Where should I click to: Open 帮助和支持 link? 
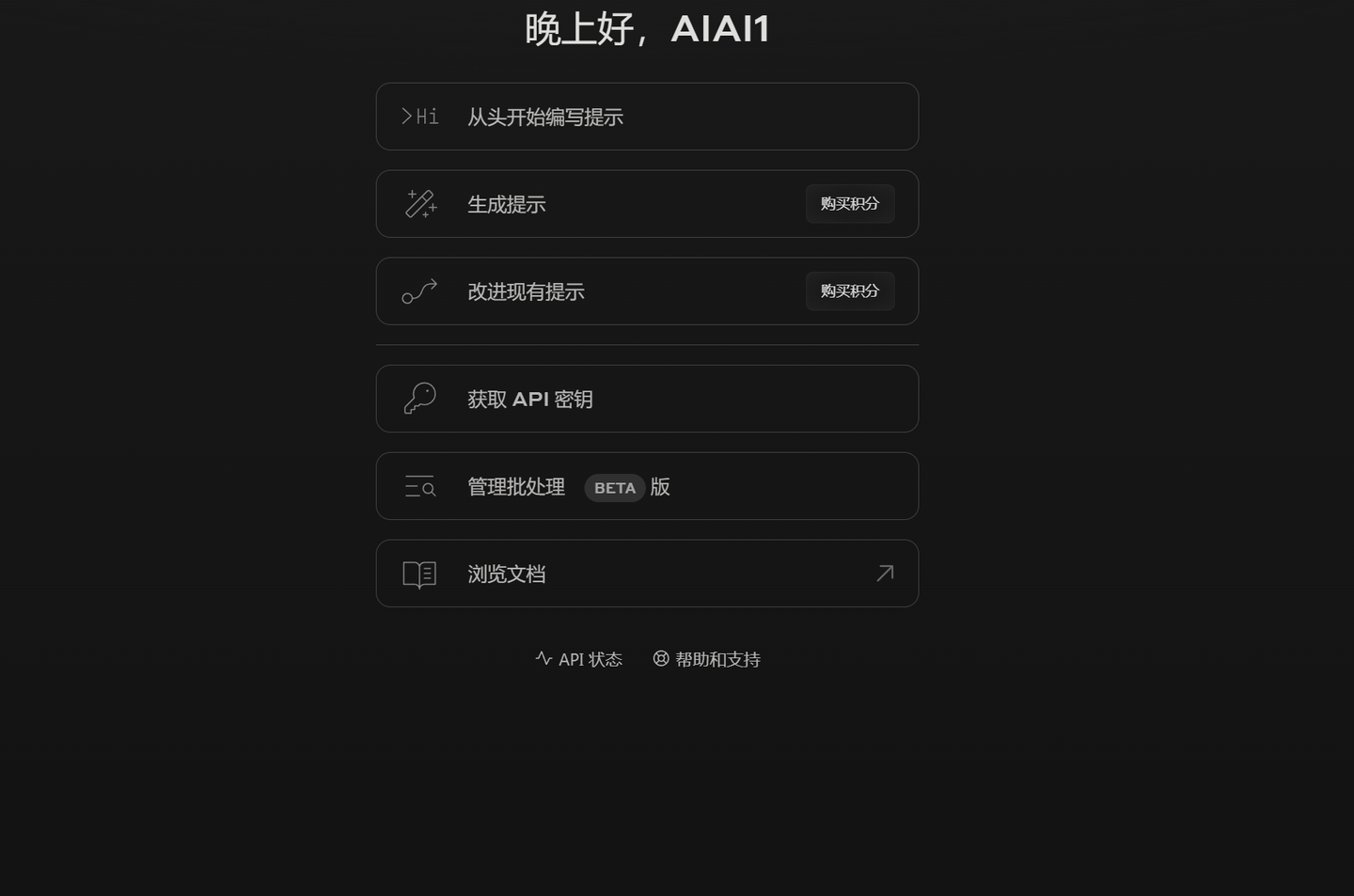pyautogui.click(x=707, y=659)
